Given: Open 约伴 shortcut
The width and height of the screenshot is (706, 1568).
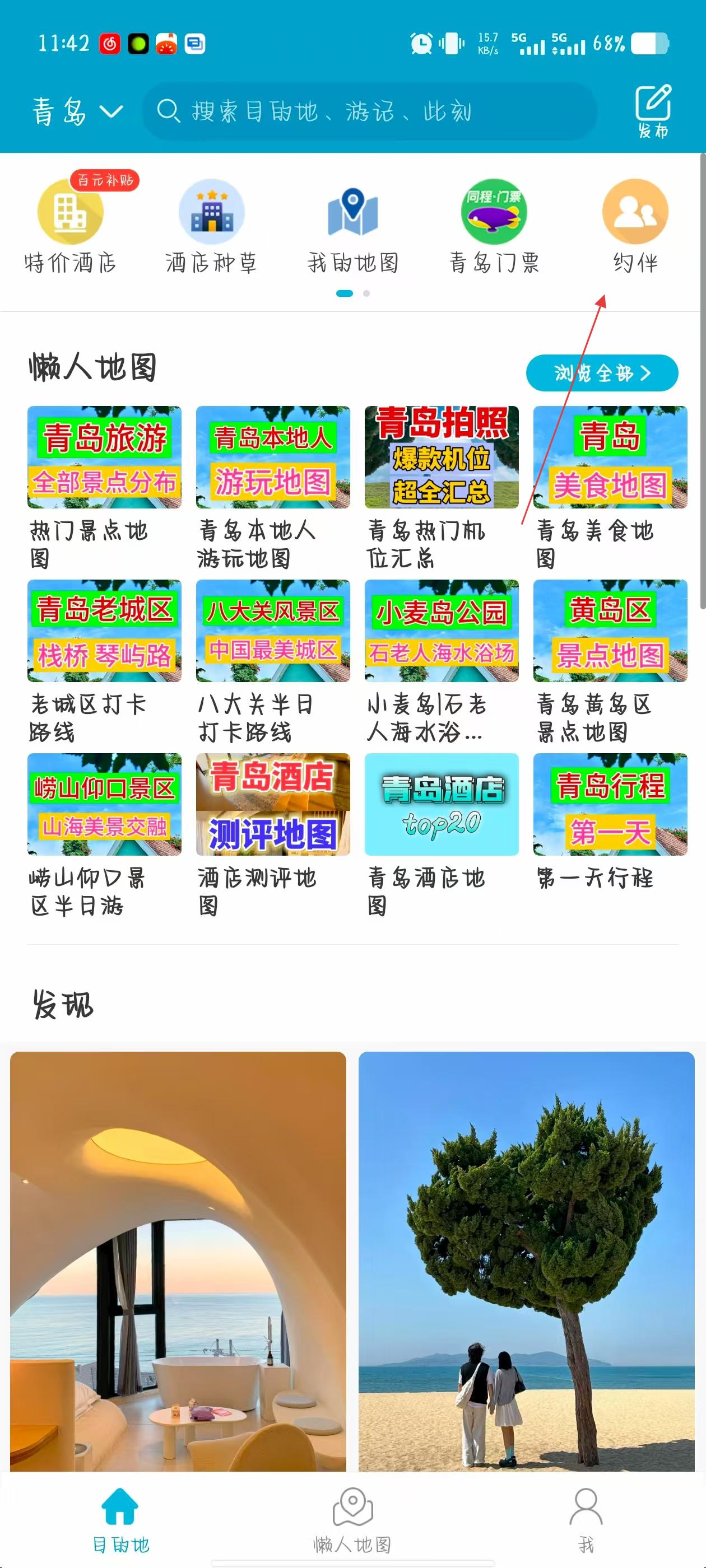Looking at the screenshot, I should 635,226.
